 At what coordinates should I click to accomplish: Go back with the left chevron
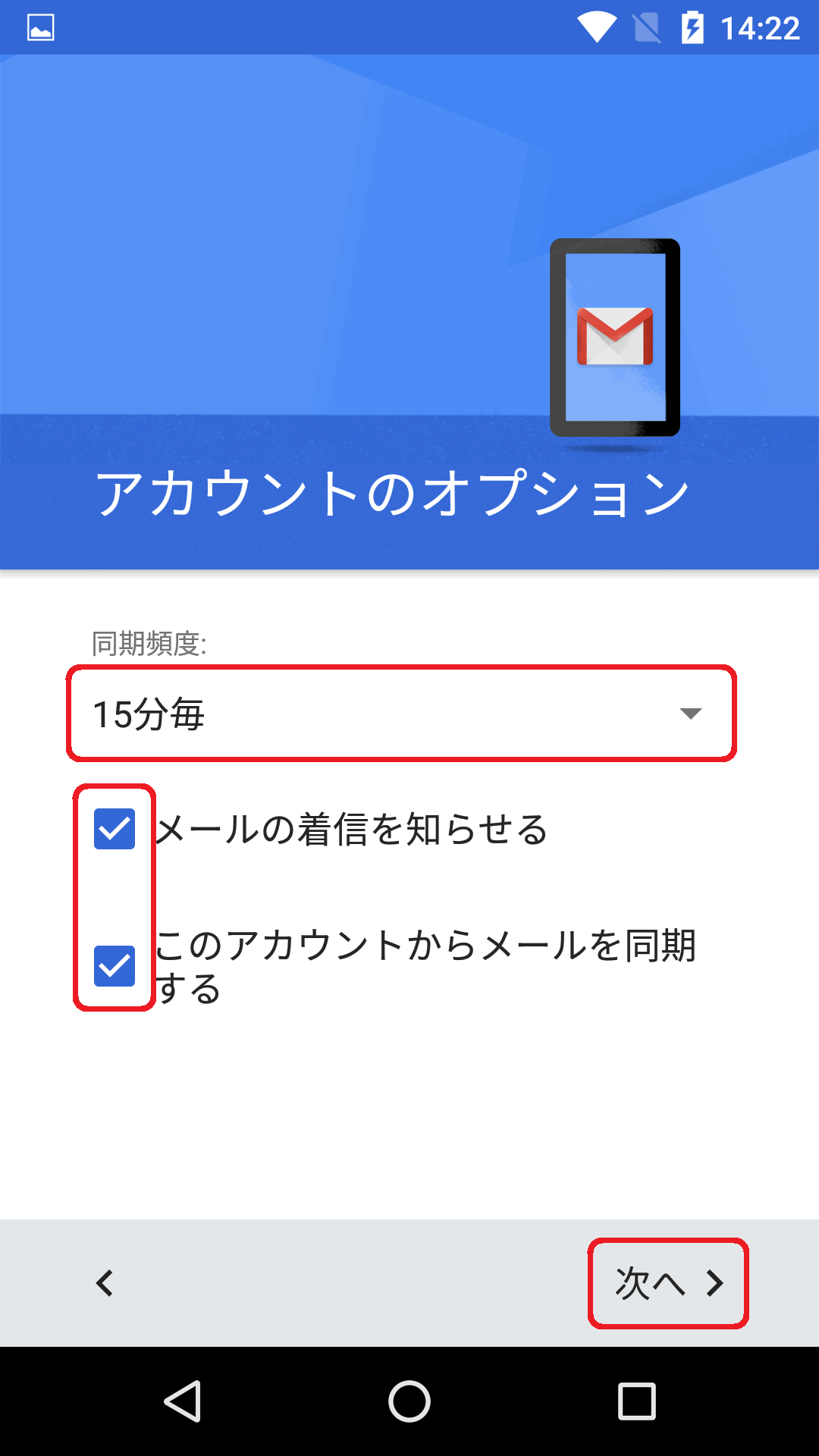click(x=105, y=1283)
